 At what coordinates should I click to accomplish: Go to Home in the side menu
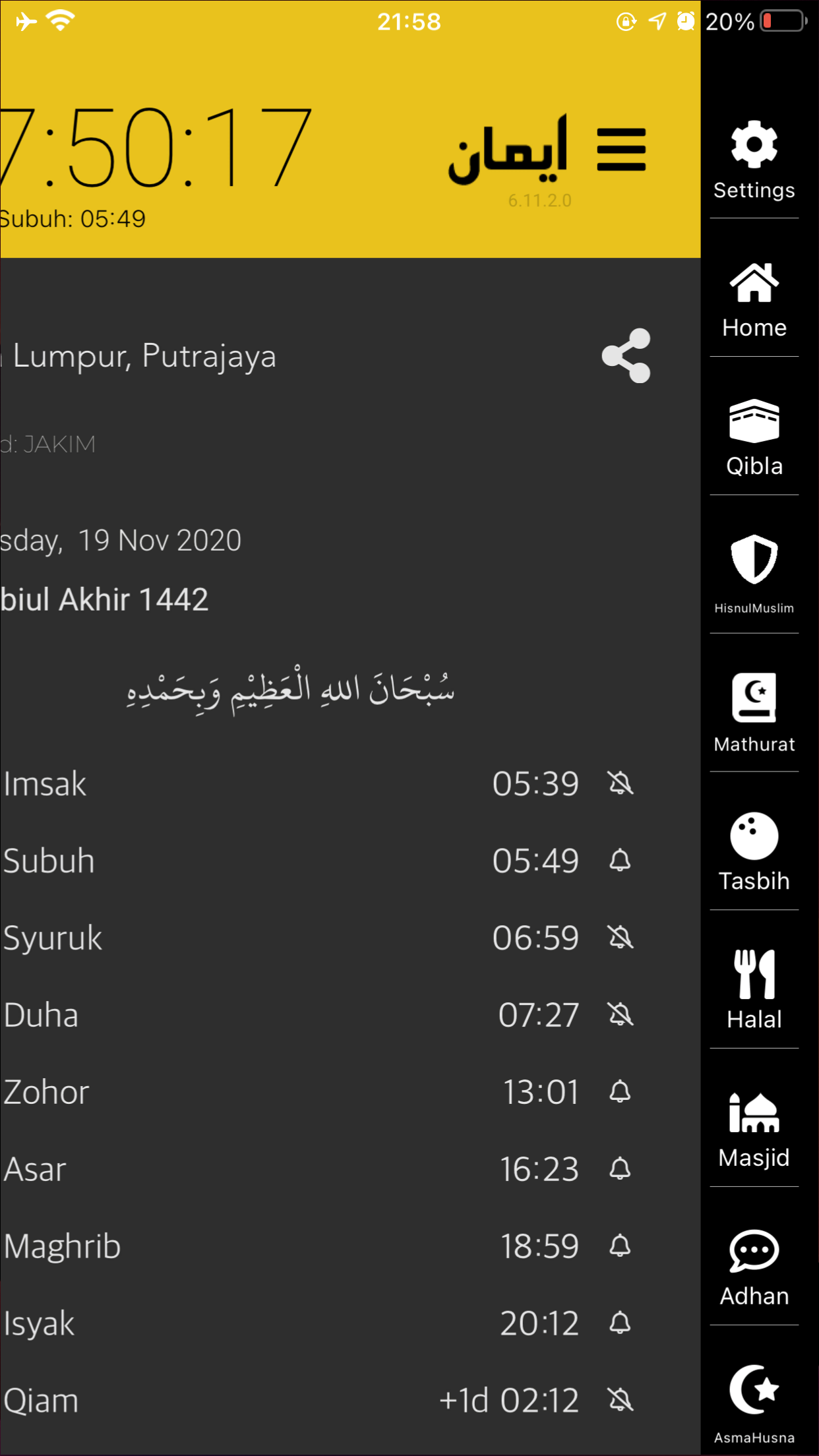point(754,300)
